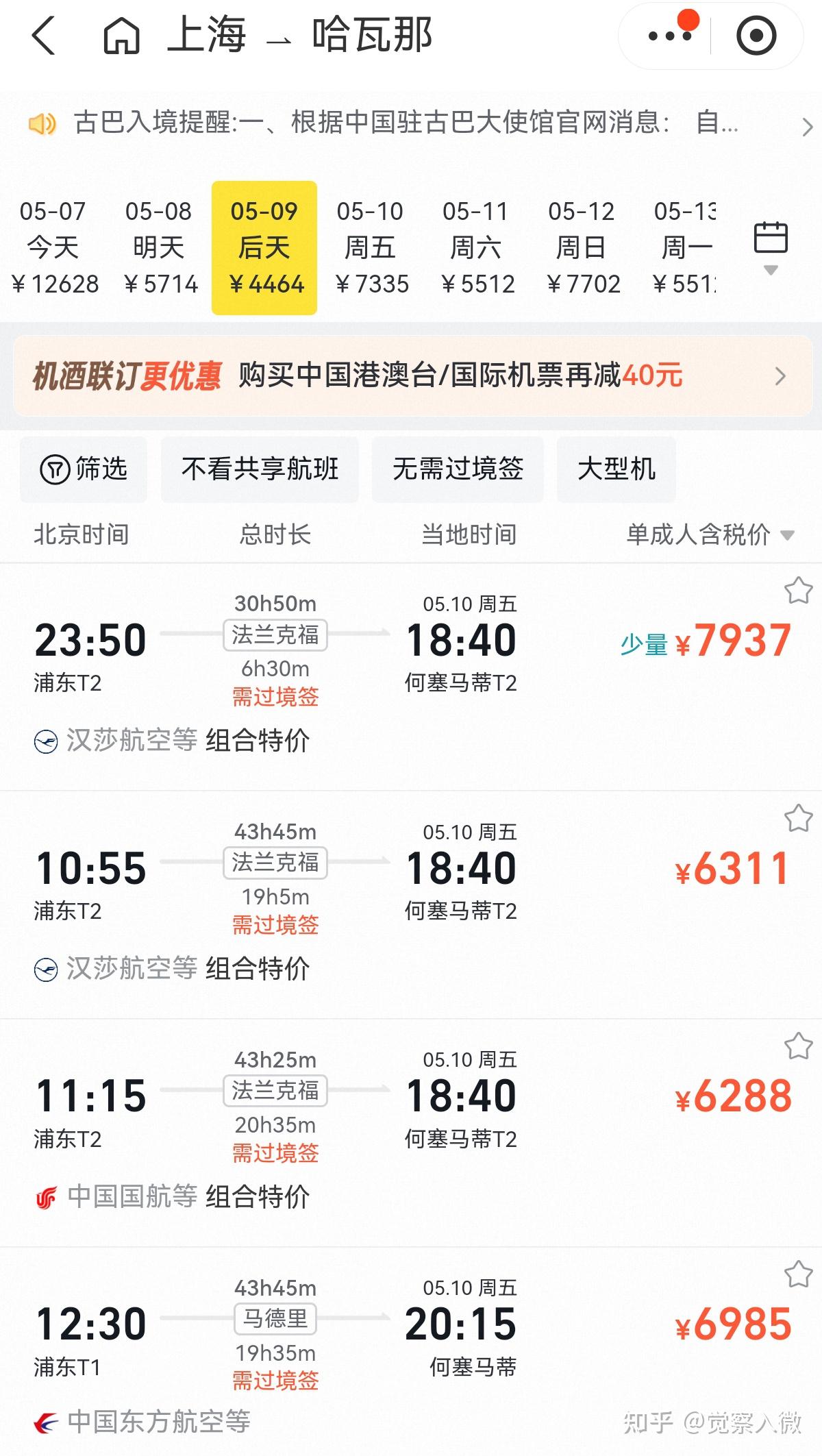Viewport: 822px width, 1456px height.
Task: Open the 筛选 filter options
Action: [84, 469]
